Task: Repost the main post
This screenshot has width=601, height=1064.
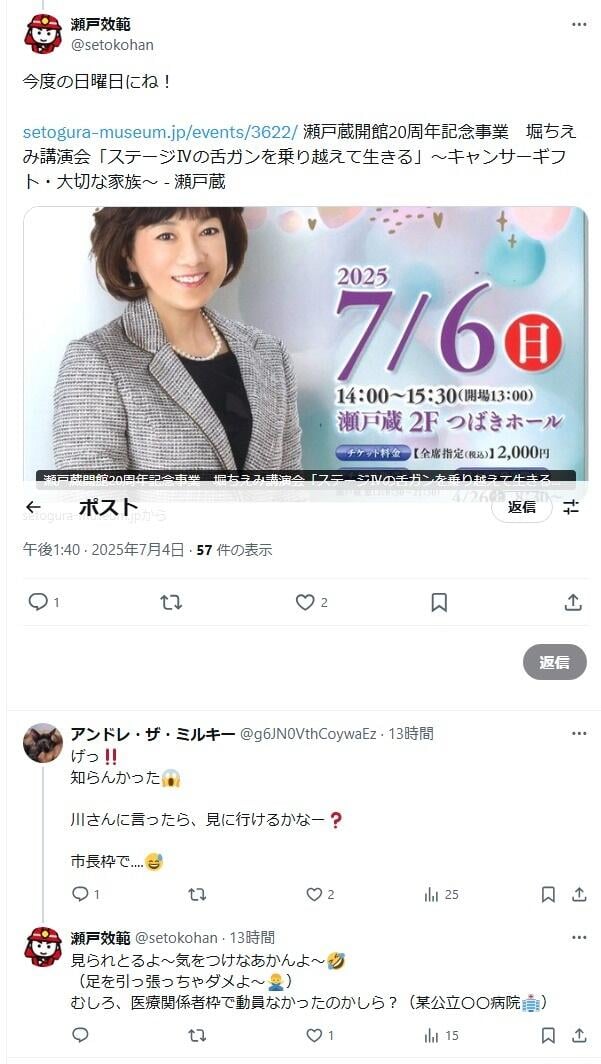Action: 171,602
